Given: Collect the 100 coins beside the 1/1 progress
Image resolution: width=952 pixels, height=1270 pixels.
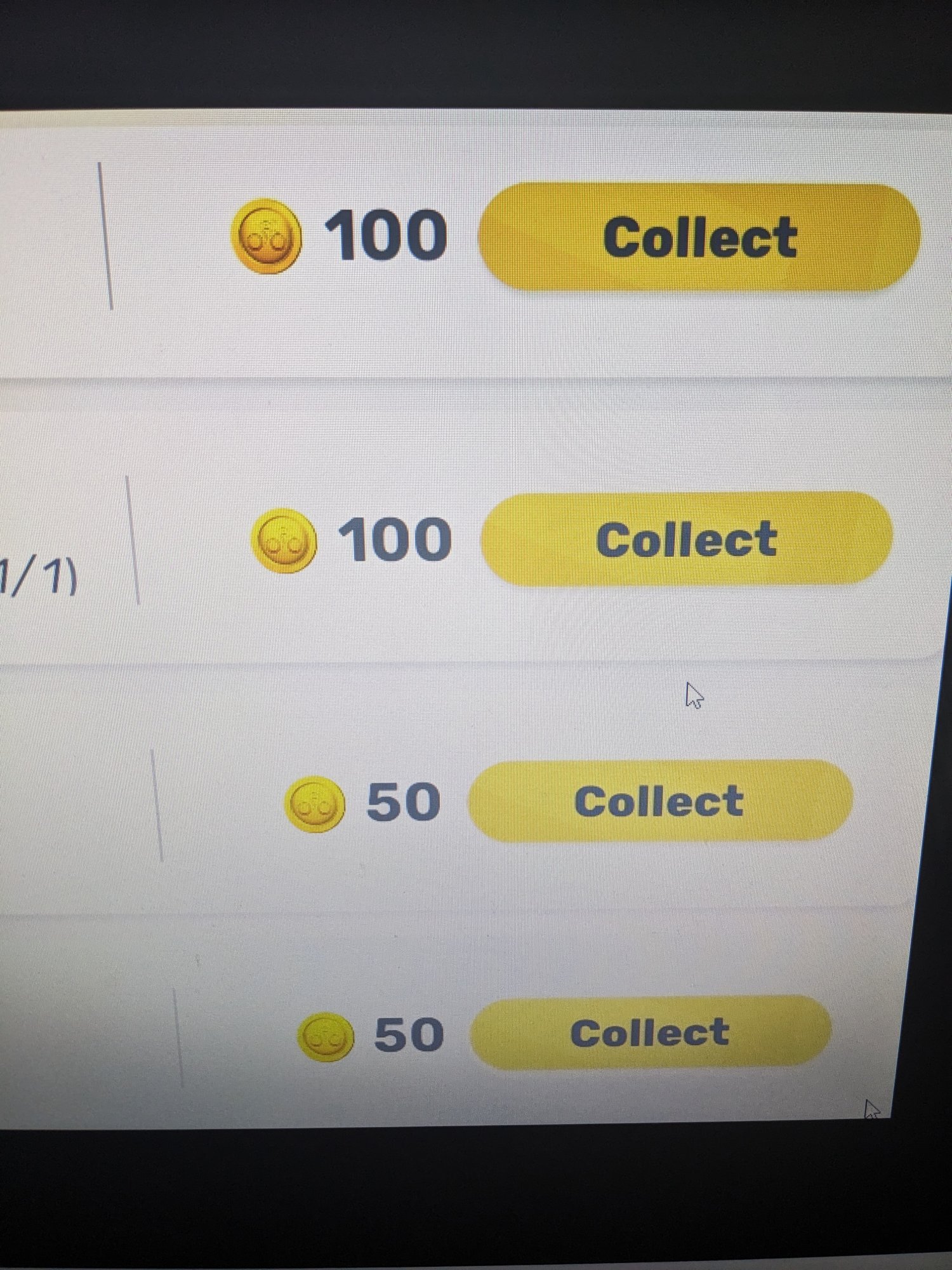Looking at the screenshot, I should tap(686, 539).
